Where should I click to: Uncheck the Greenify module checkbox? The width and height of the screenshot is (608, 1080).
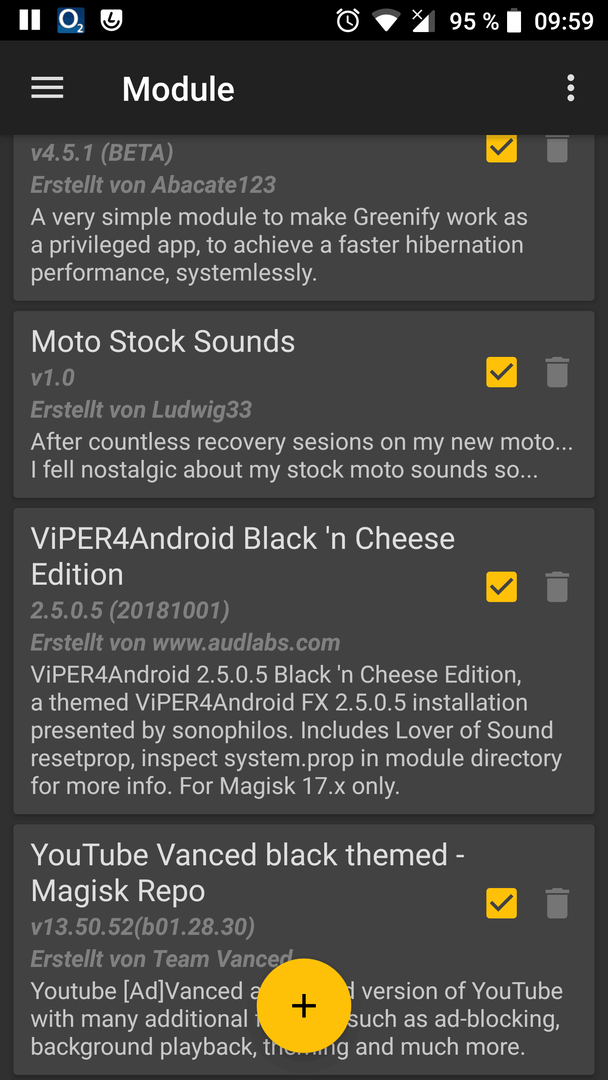[x=501, y=149]
